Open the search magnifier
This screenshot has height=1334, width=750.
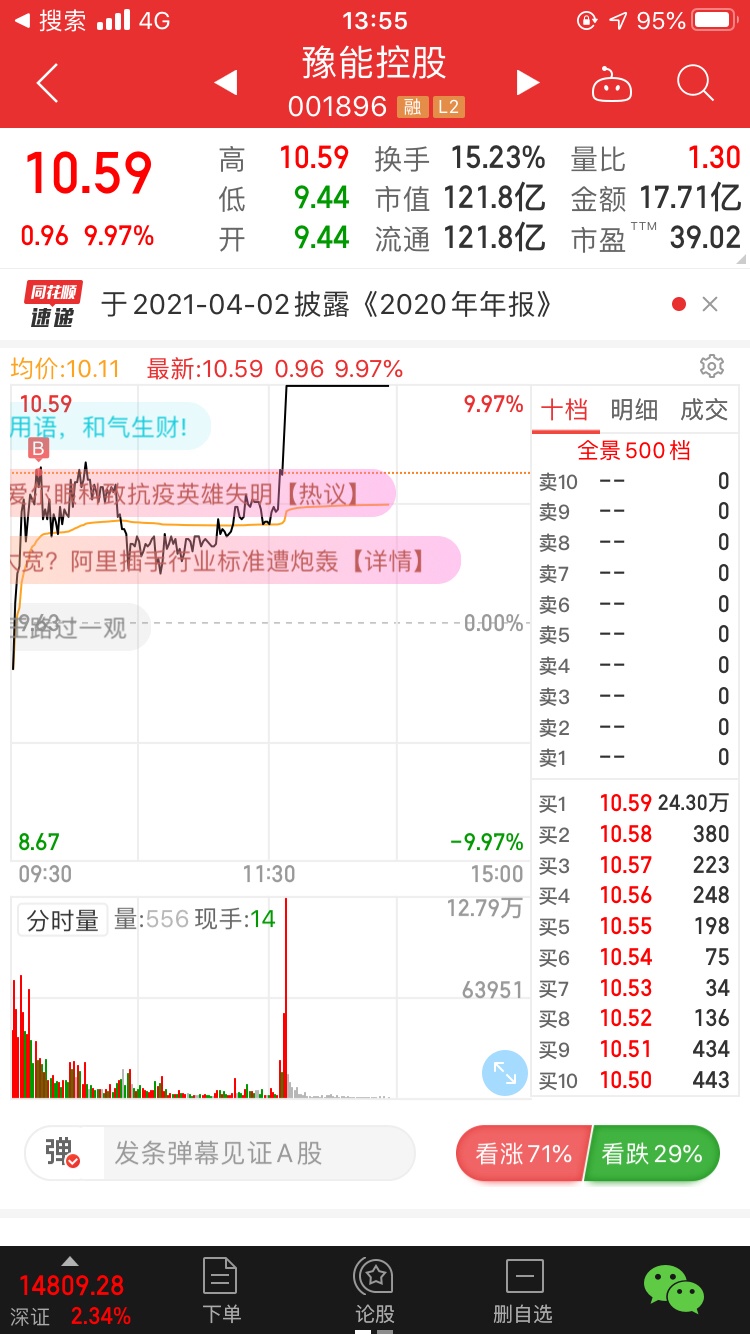tap(695, 83)
